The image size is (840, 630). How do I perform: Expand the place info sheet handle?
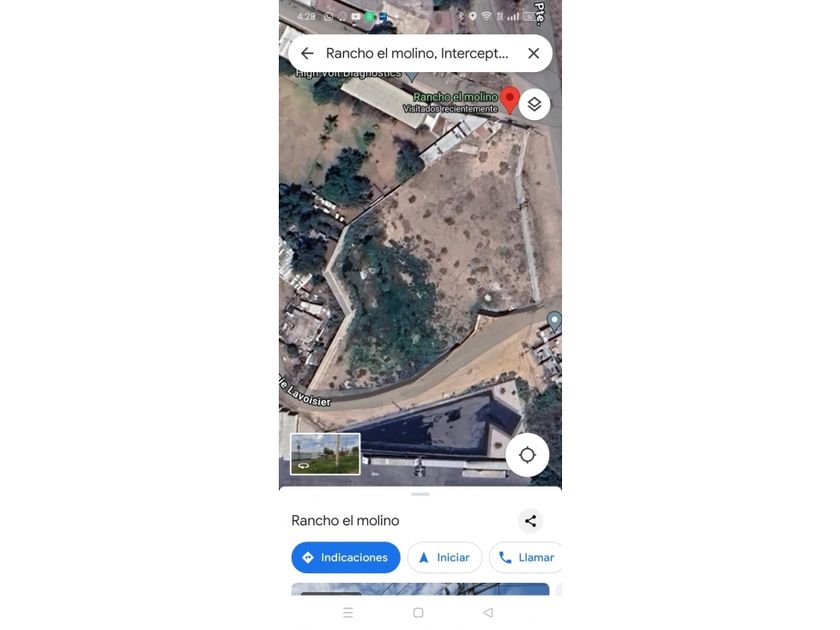click(421, 494)
